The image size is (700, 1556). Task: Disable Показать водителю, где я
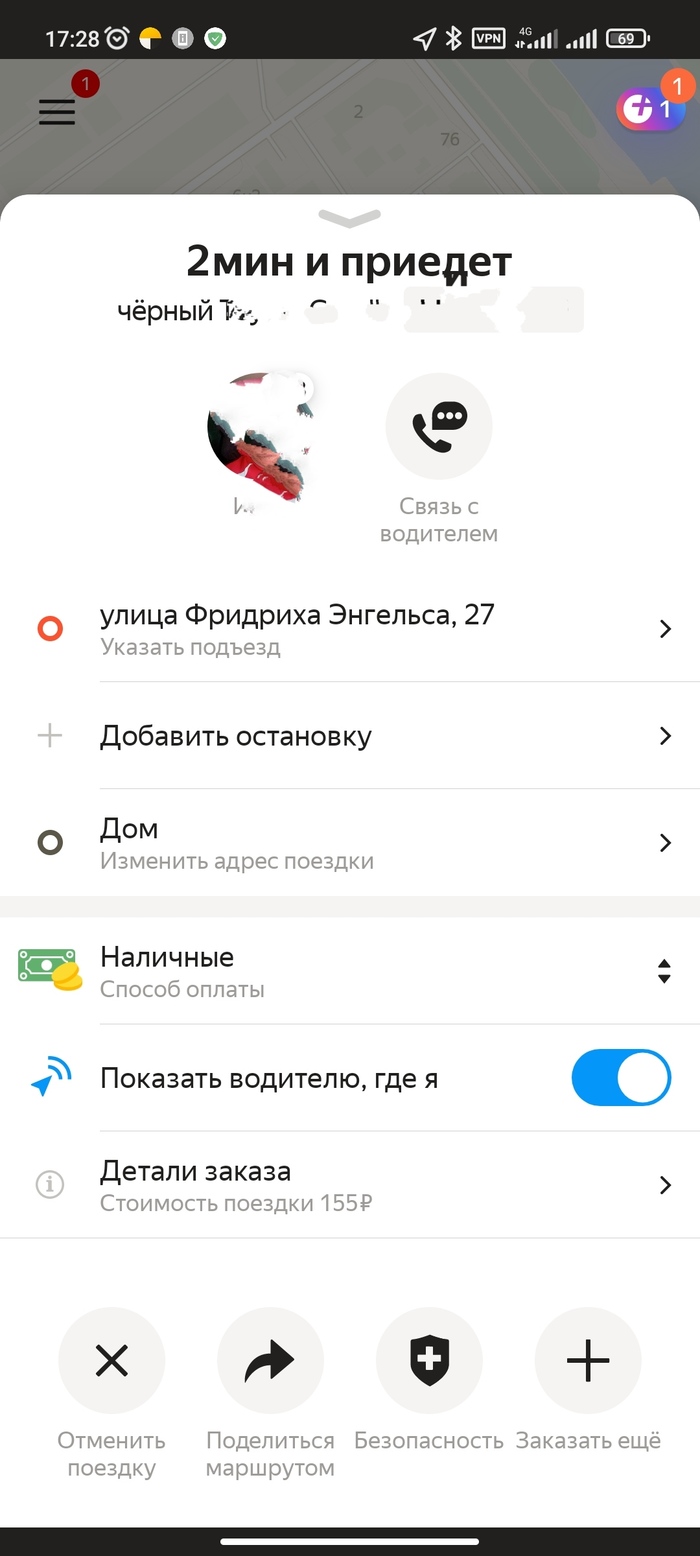point(620,1078)
